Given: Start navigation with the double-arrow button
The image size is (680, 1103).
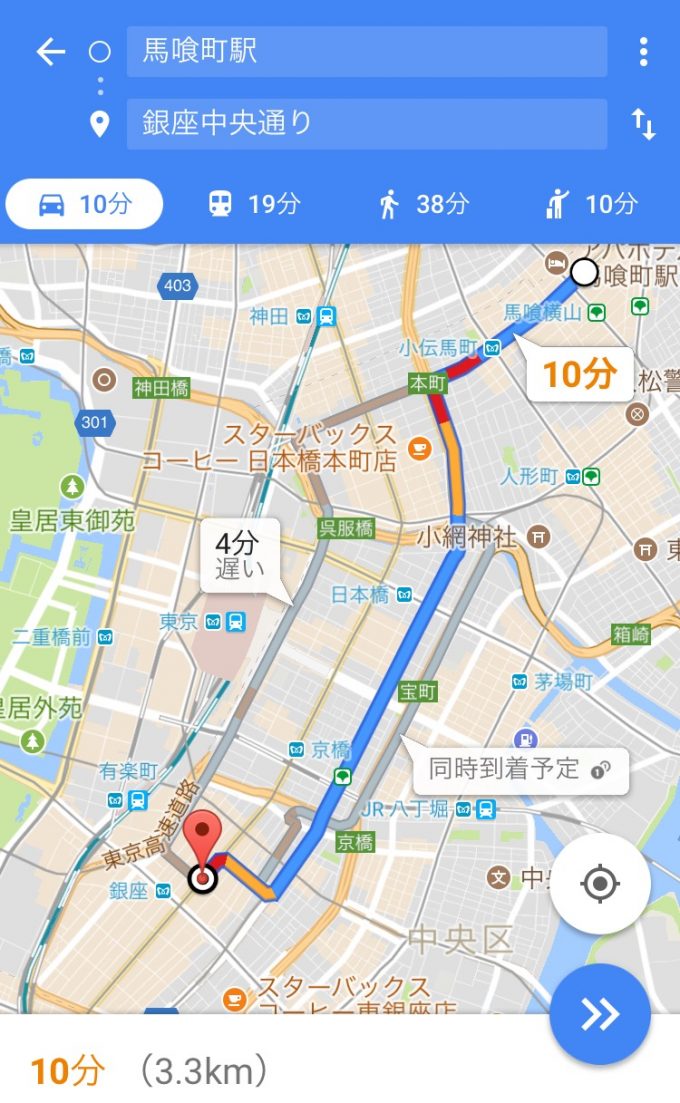Looking at the screenshot, I should 600,1014.
